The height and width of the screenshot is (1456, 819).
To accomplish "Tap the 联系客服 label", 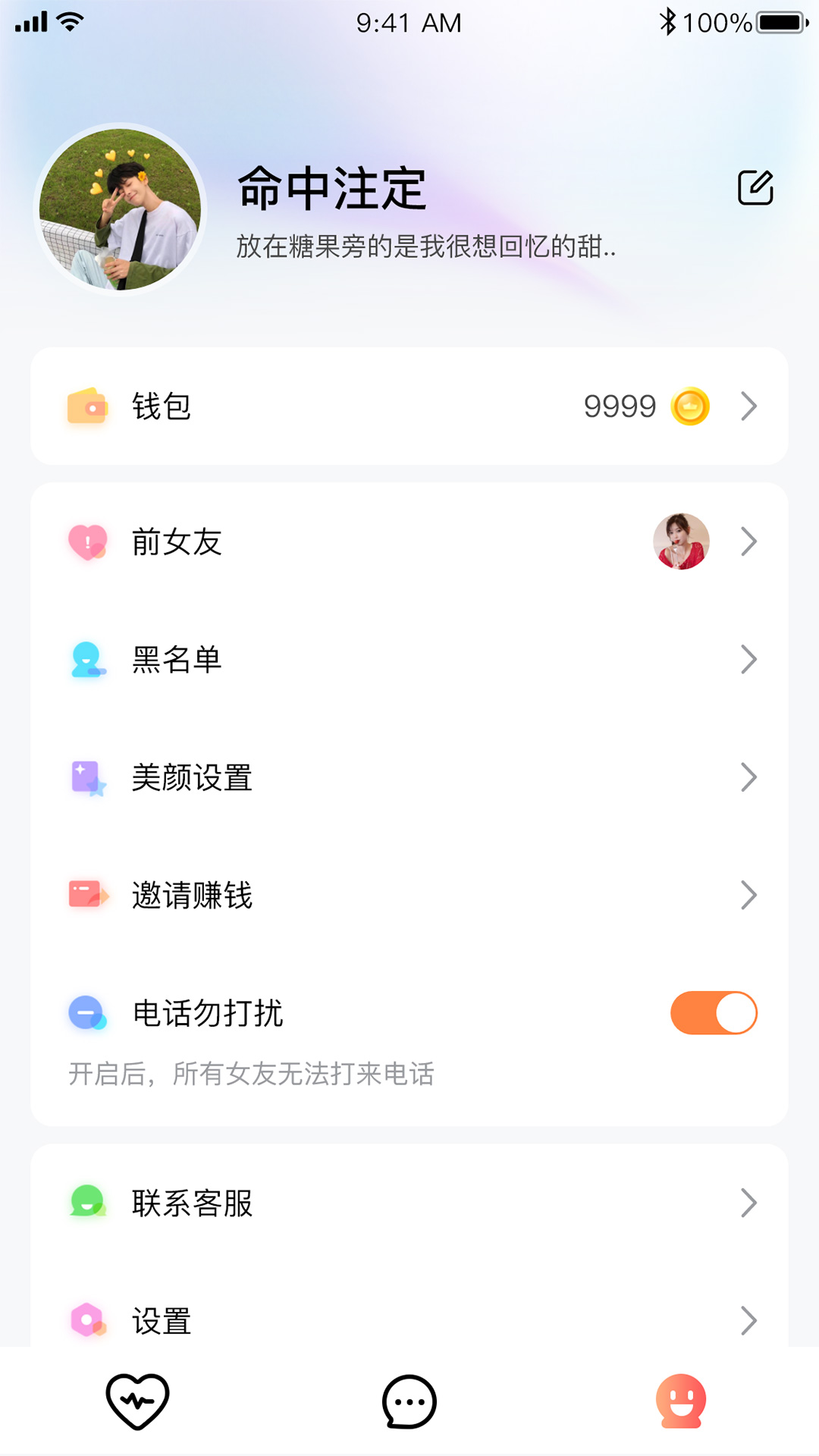I will click(193, 1203).
